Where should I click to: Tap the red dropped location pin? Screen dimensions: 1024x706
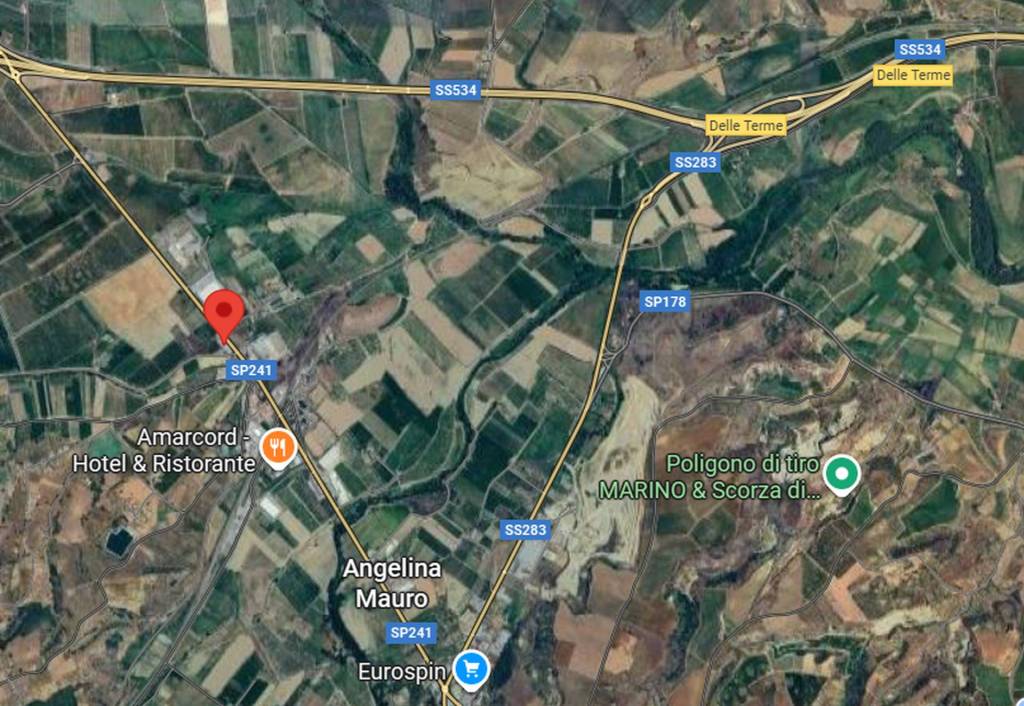[x=223, y=314]
